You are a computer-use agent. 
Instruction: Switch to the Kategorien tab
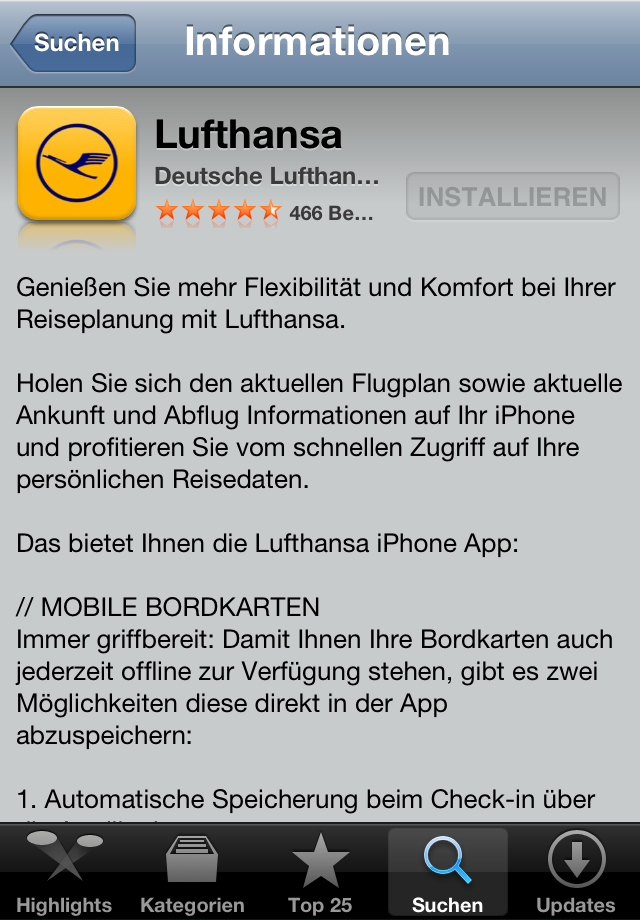[192, 872]
